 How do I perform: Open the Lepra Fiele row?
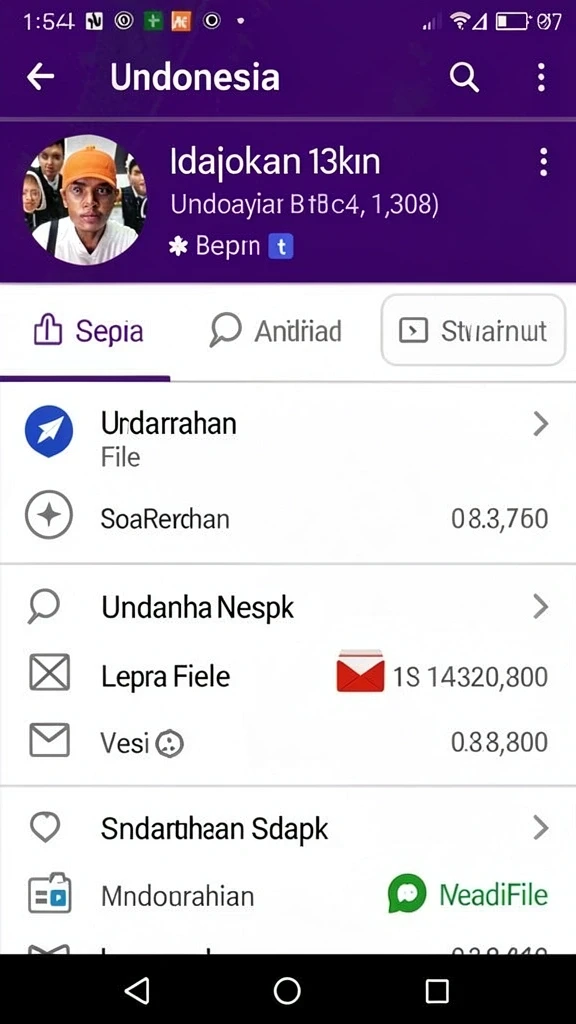288,675
